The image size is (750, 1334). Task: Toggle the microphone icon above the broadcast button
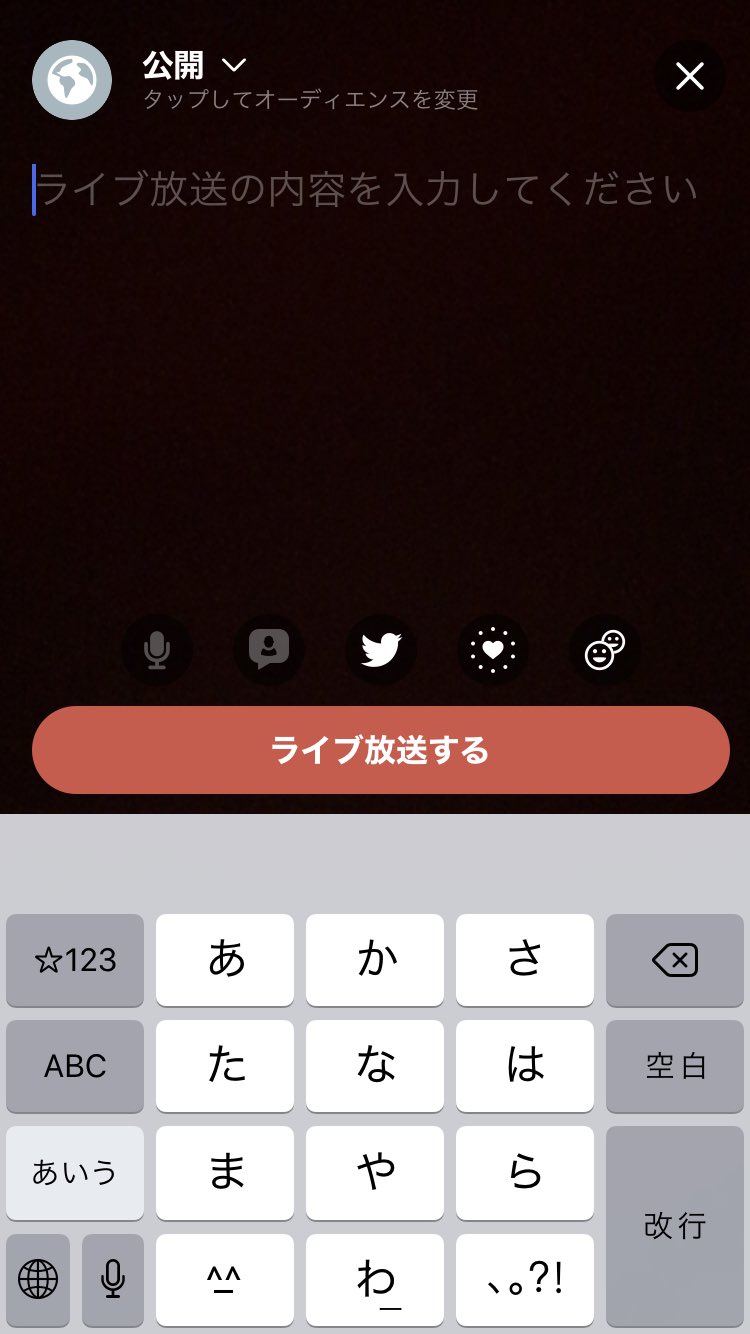tap(156, 650)
